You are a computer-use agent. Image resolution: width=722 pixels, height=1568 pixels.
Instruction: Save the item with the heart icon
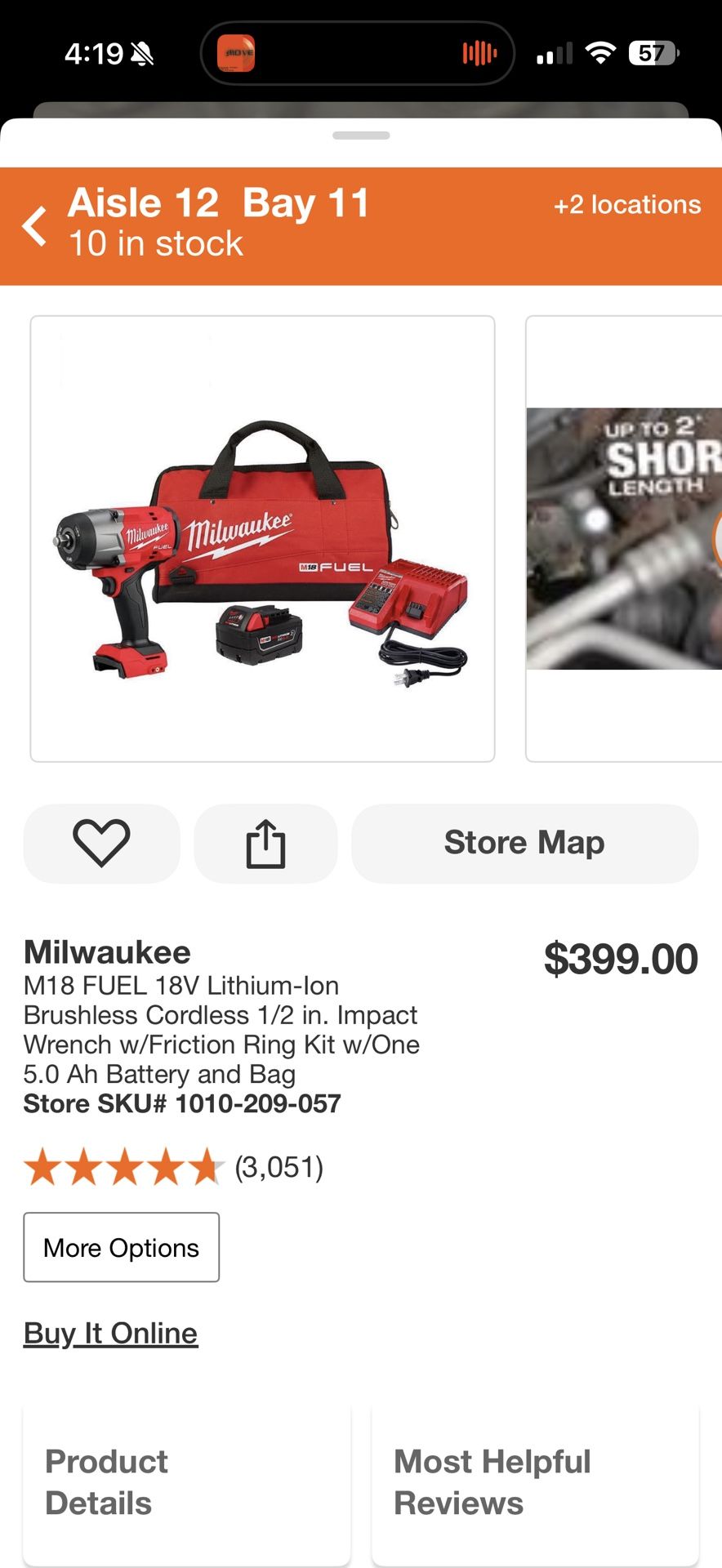(101, 843)
